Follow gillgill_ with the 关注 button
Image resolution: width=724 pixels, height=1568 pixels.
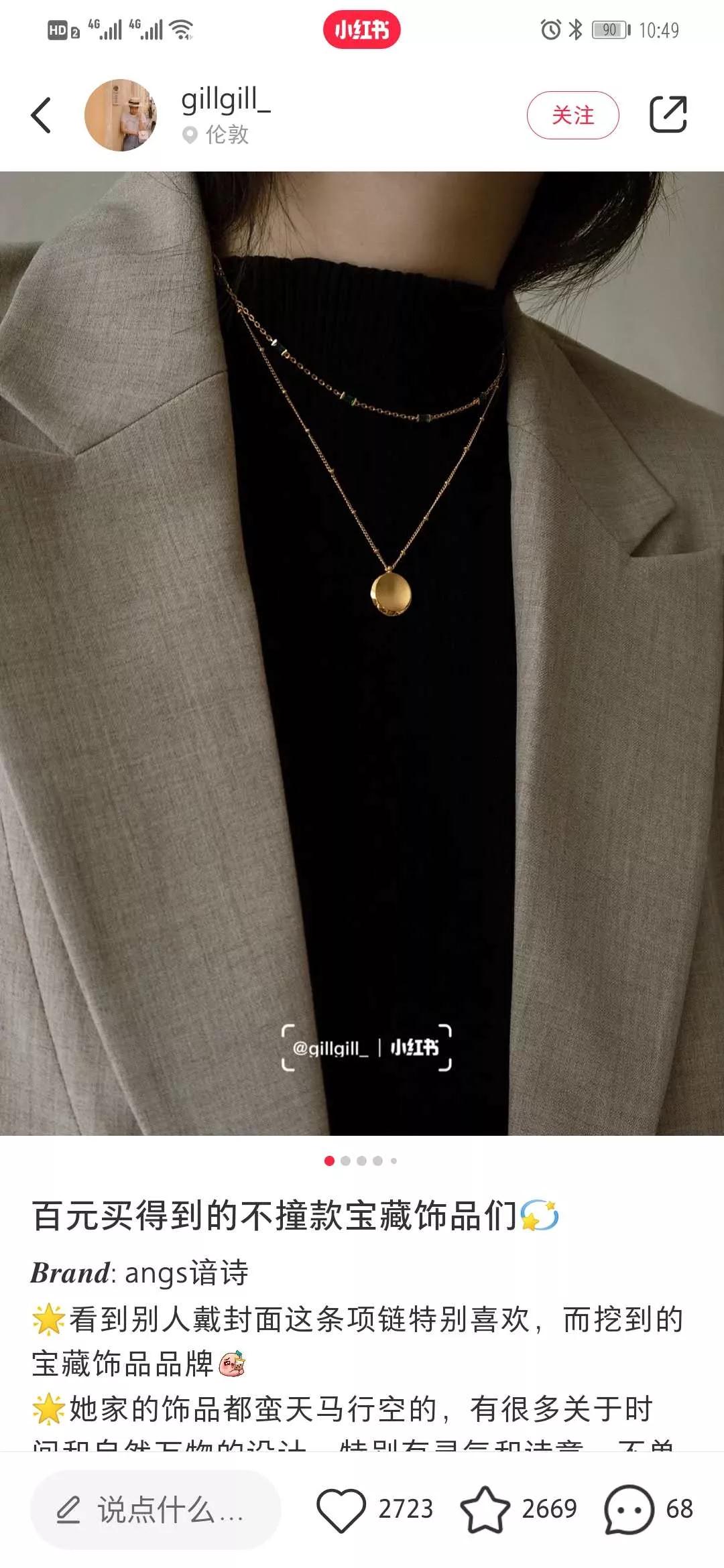pos(572,115)
